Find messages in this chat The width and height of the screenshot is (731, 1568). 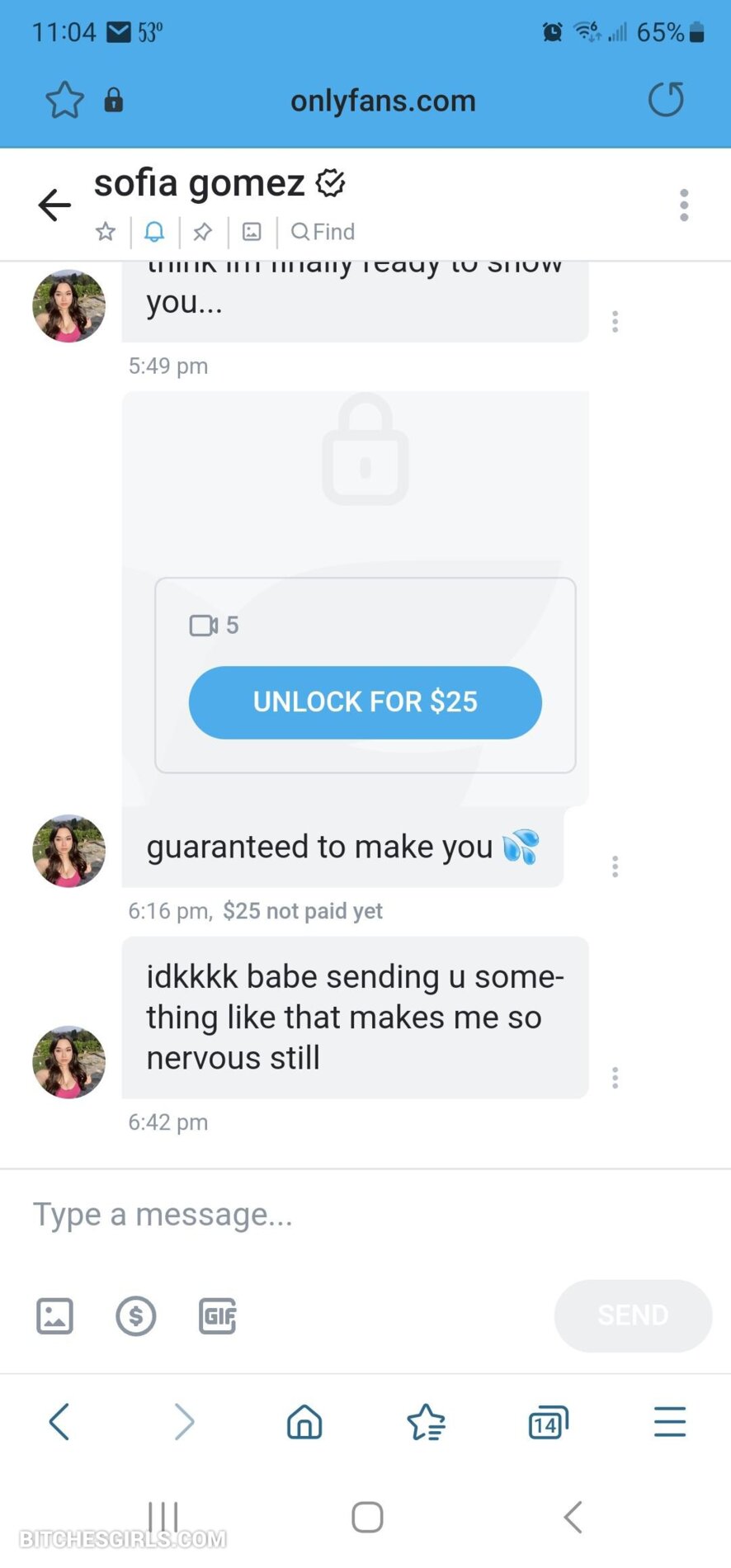point(323,232)
